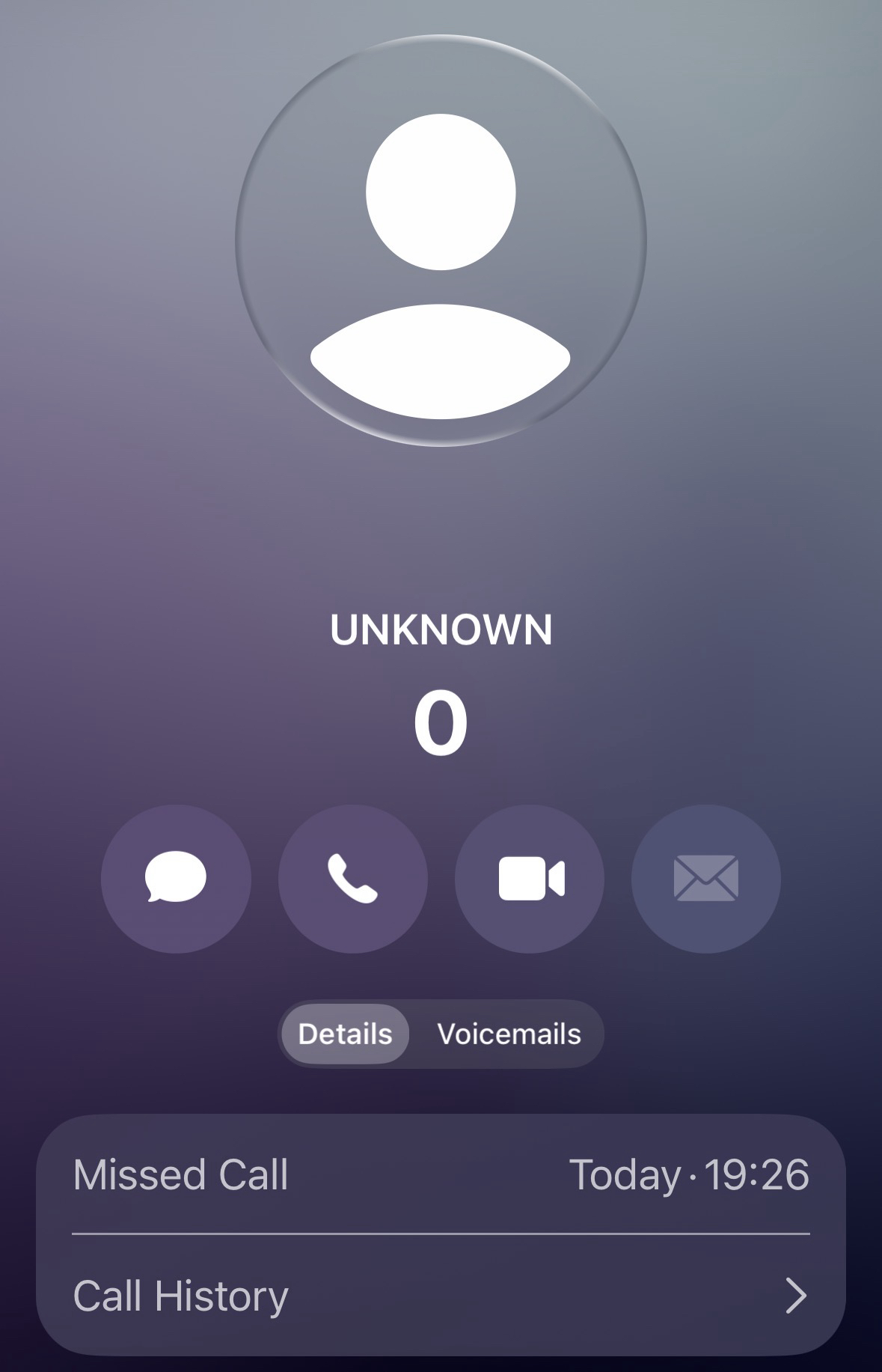Image resolution: width=882 pixels, height=1372 pixels.
Task: Send a message to the unknown caller
Action: coord(176,878)
